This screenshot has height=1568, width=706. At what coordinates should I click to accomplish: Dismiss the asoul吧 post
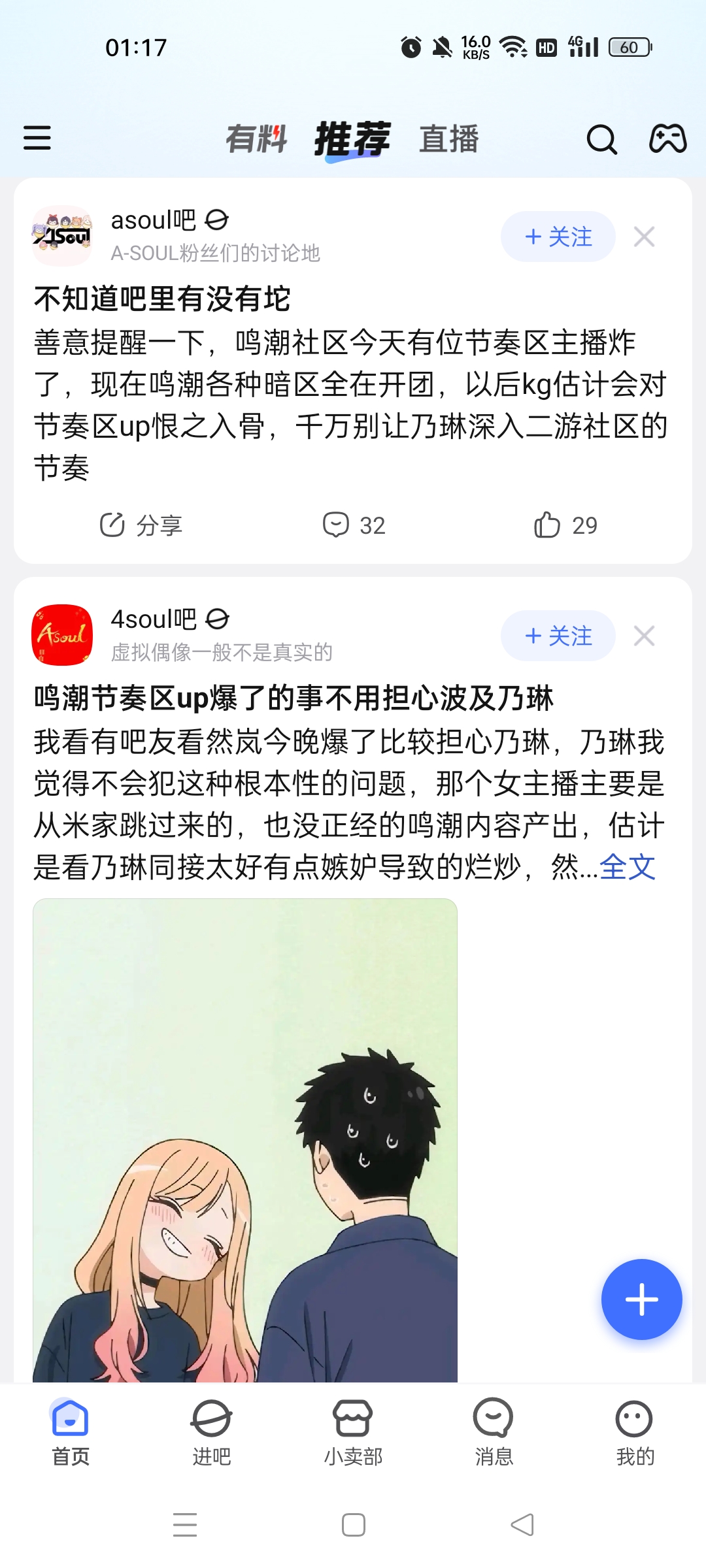pos(644,237)
